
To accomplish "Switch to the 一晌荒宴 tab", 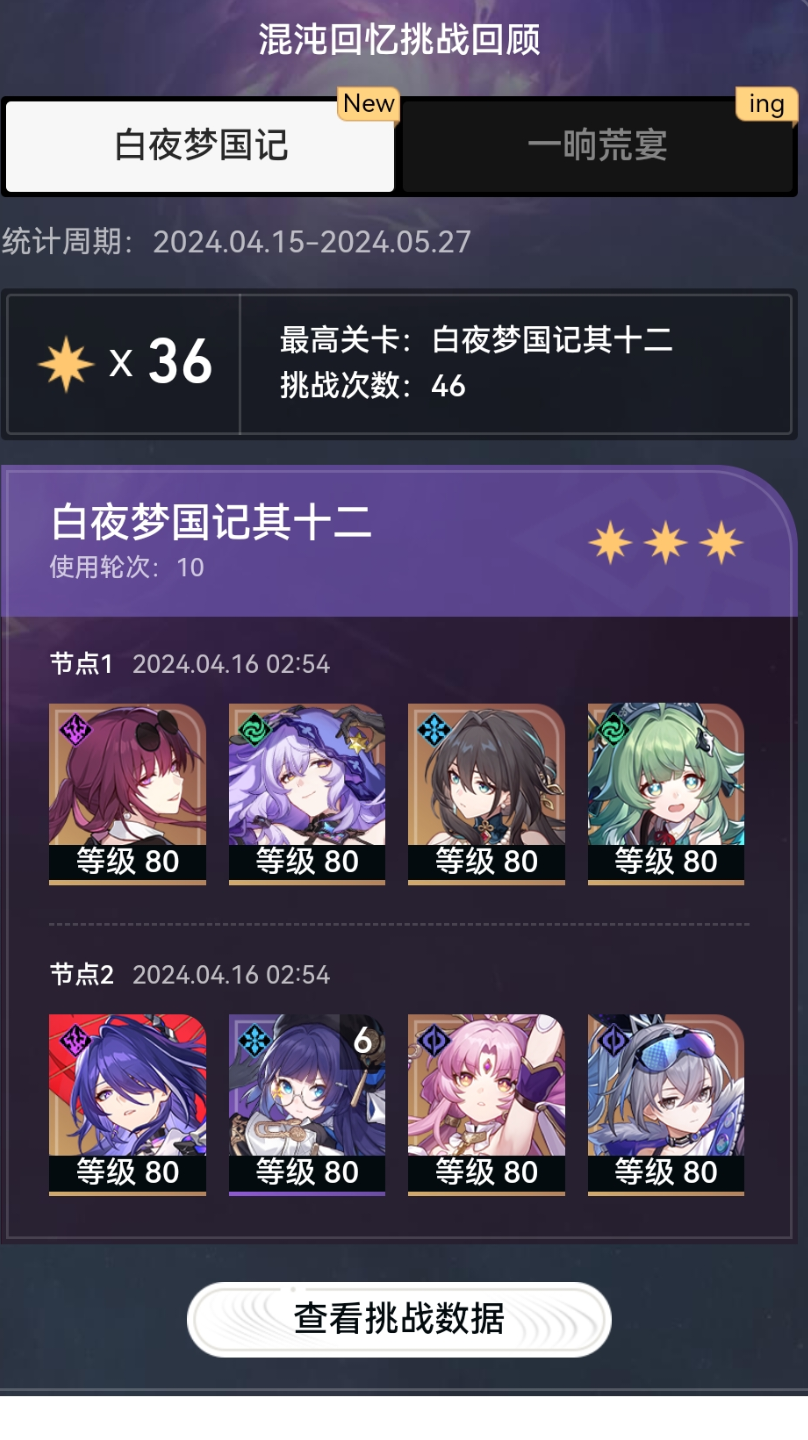I will click(x=598, y=146).
